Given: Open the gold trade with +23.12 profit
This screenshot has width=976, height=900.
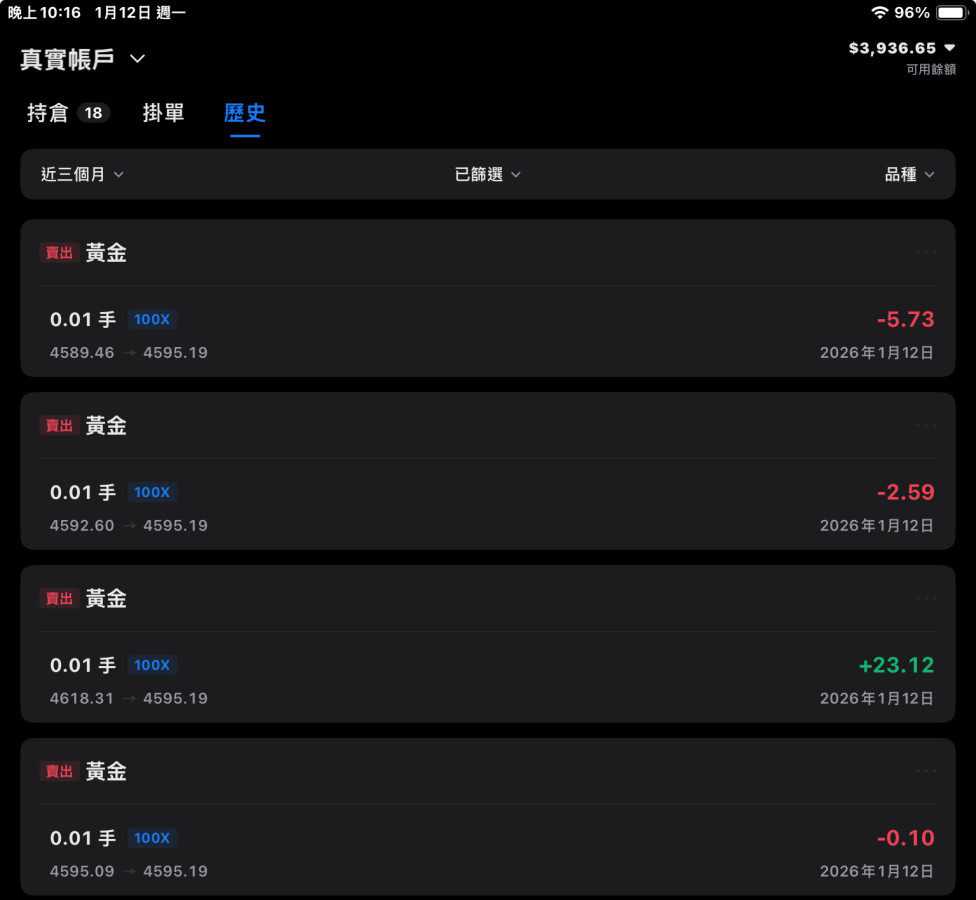Looking at the screenshot, I should [x=487, y=666].
